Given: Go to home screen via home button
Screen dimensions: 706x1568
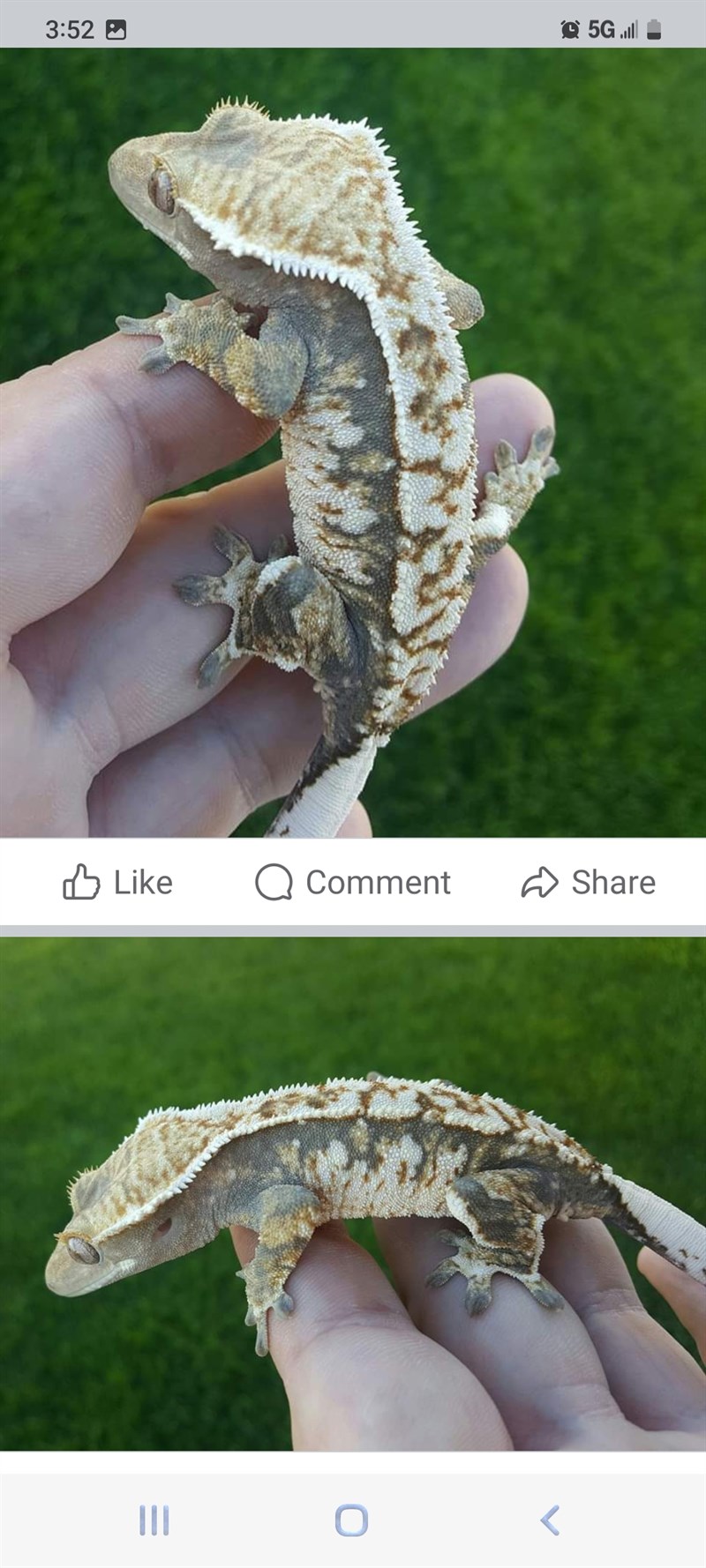Looking at the screenshot, I should tap(351, 1519).
